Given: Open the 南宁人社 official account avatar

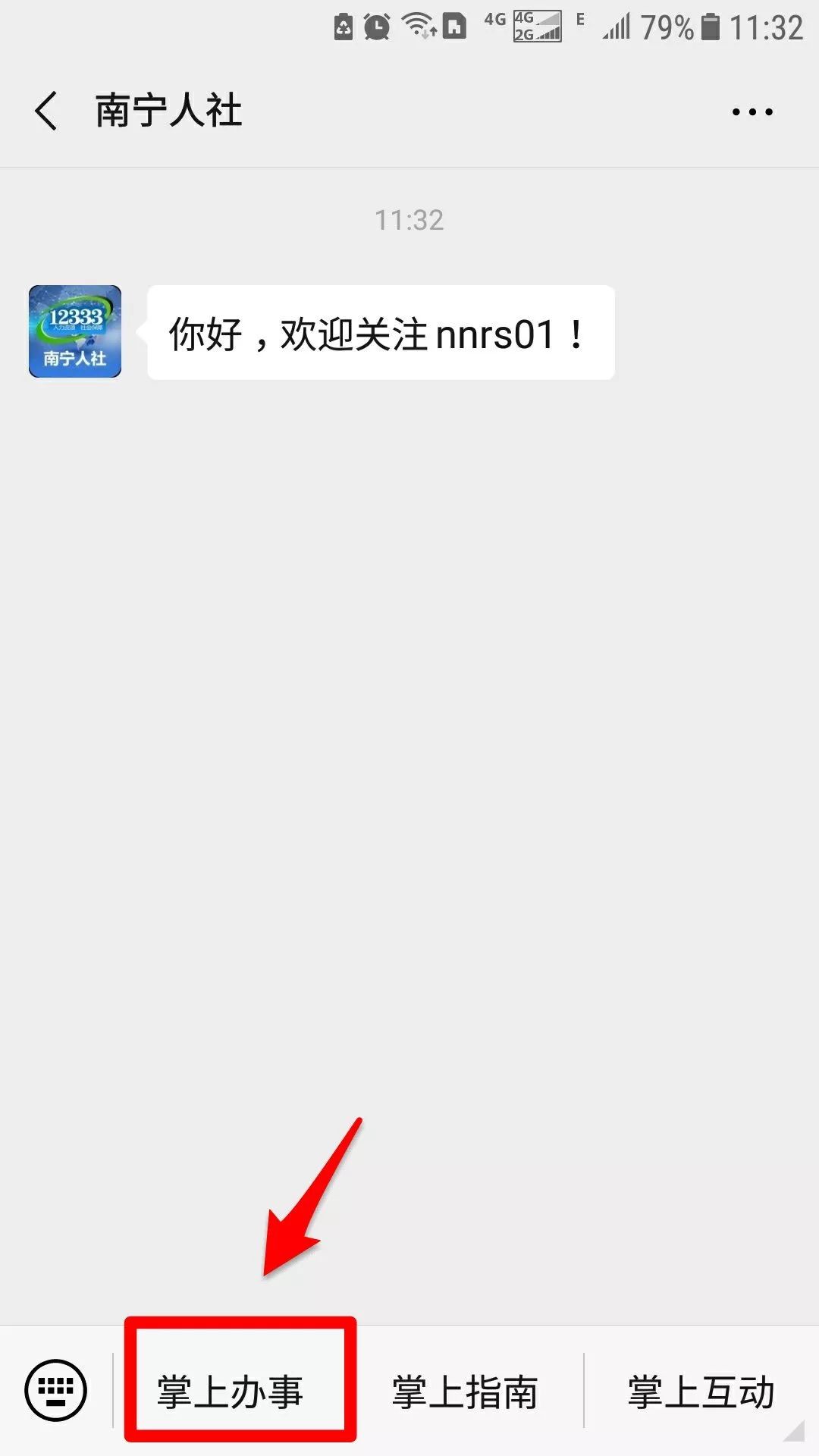Looking at the screenshot, I should (x=74, y=331).
